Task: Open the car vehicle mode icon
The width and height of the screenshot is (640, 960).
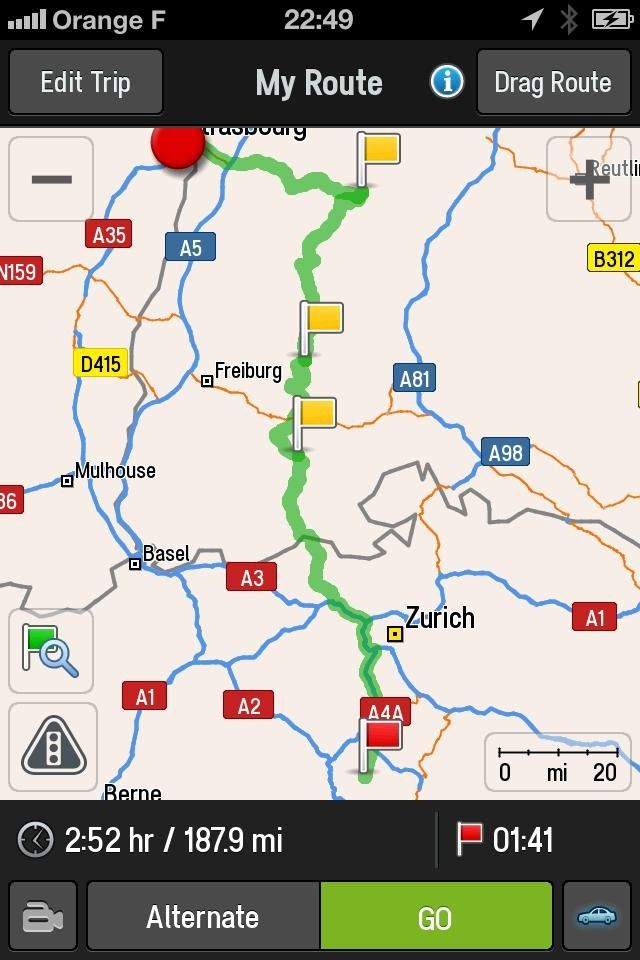Action: click(x=597, y=916)
